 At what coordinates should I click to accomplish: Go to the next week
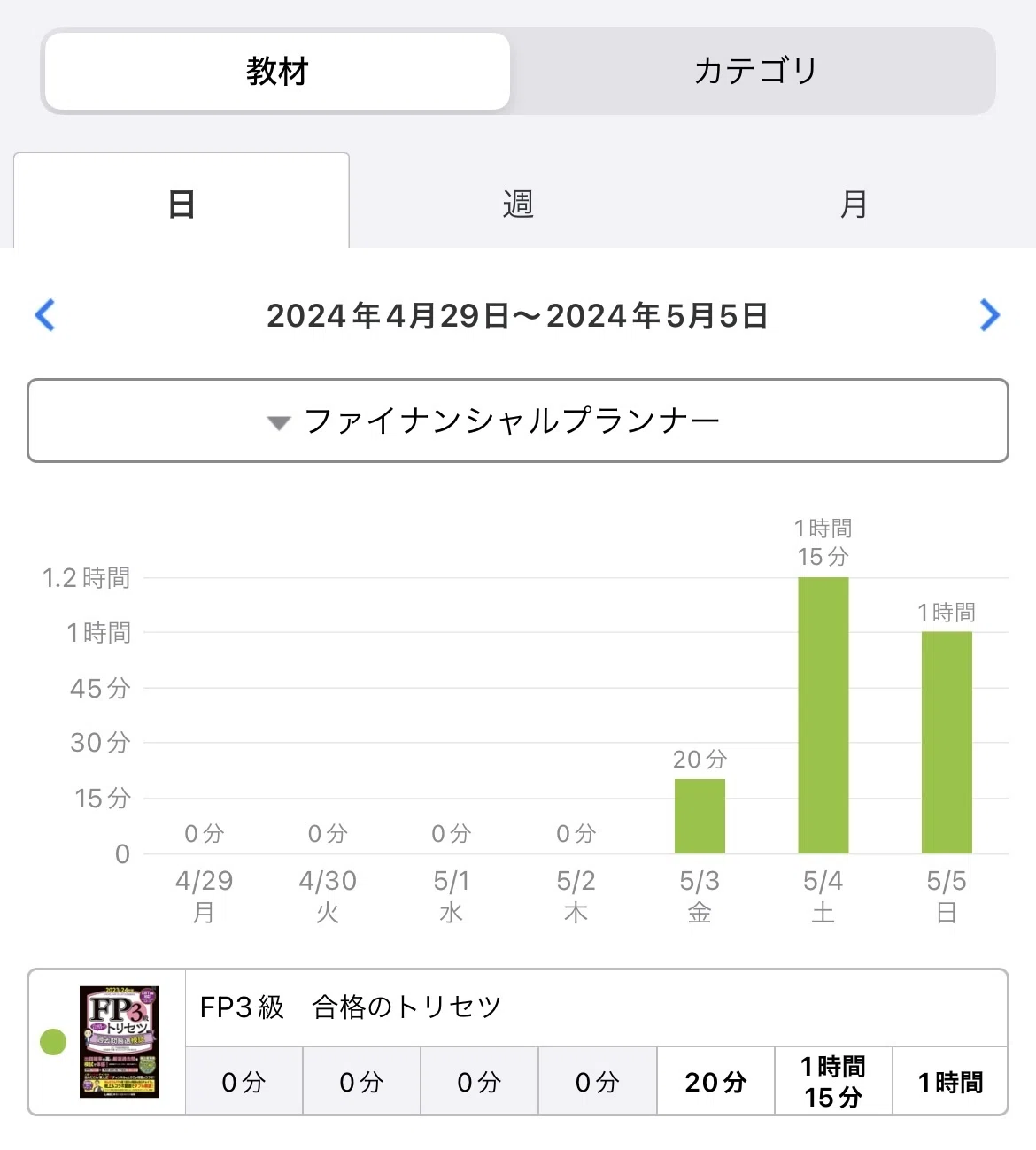pyautogui.click(x=990, y=315)
